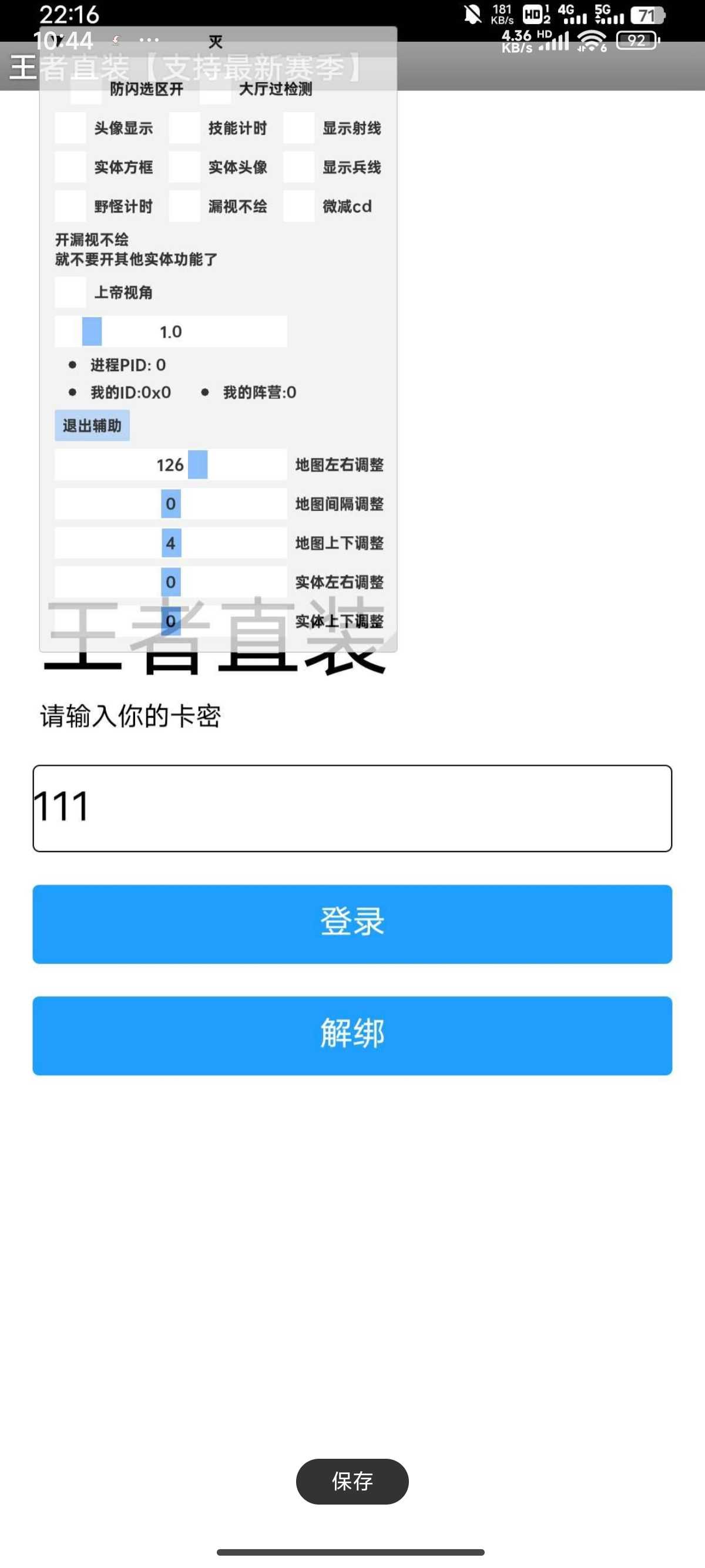Screen dimensions: 705x1568
Task: Tap the 保存 save button
Action: pyautogui.click(x=352, y=1480)
